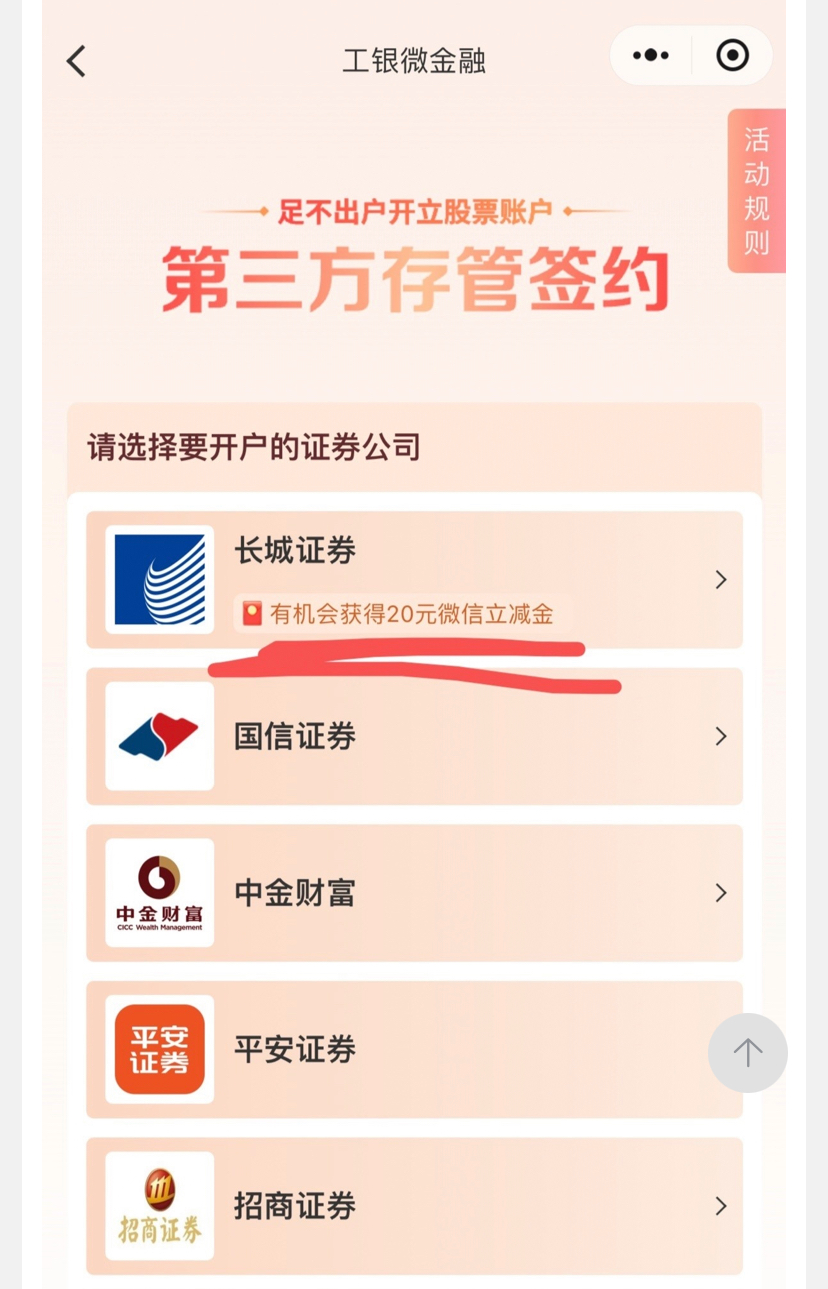
Task: Go back from 工银微金融 page
Action: click(76, 61)
